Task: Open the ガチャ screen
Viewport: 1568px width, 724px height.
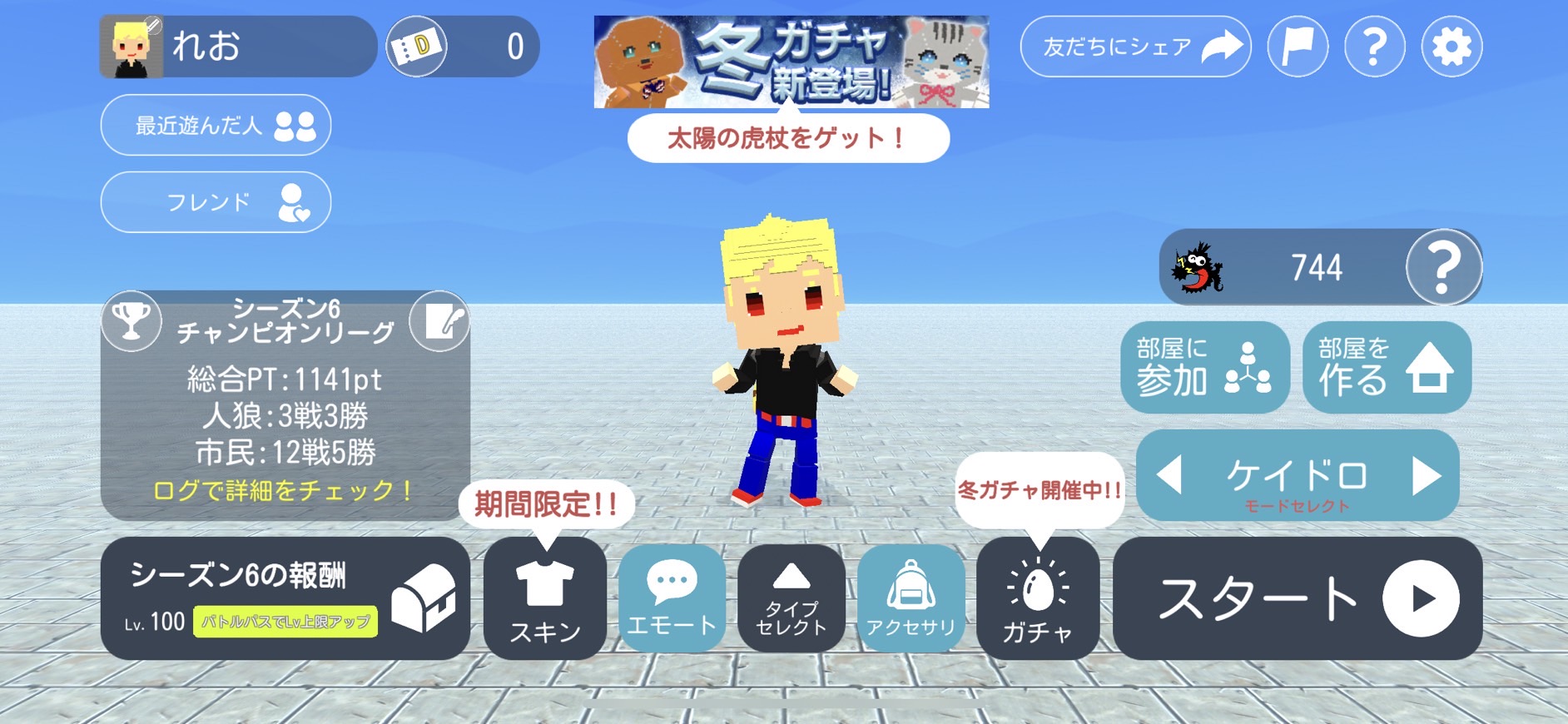Action: click(1037, 598)
